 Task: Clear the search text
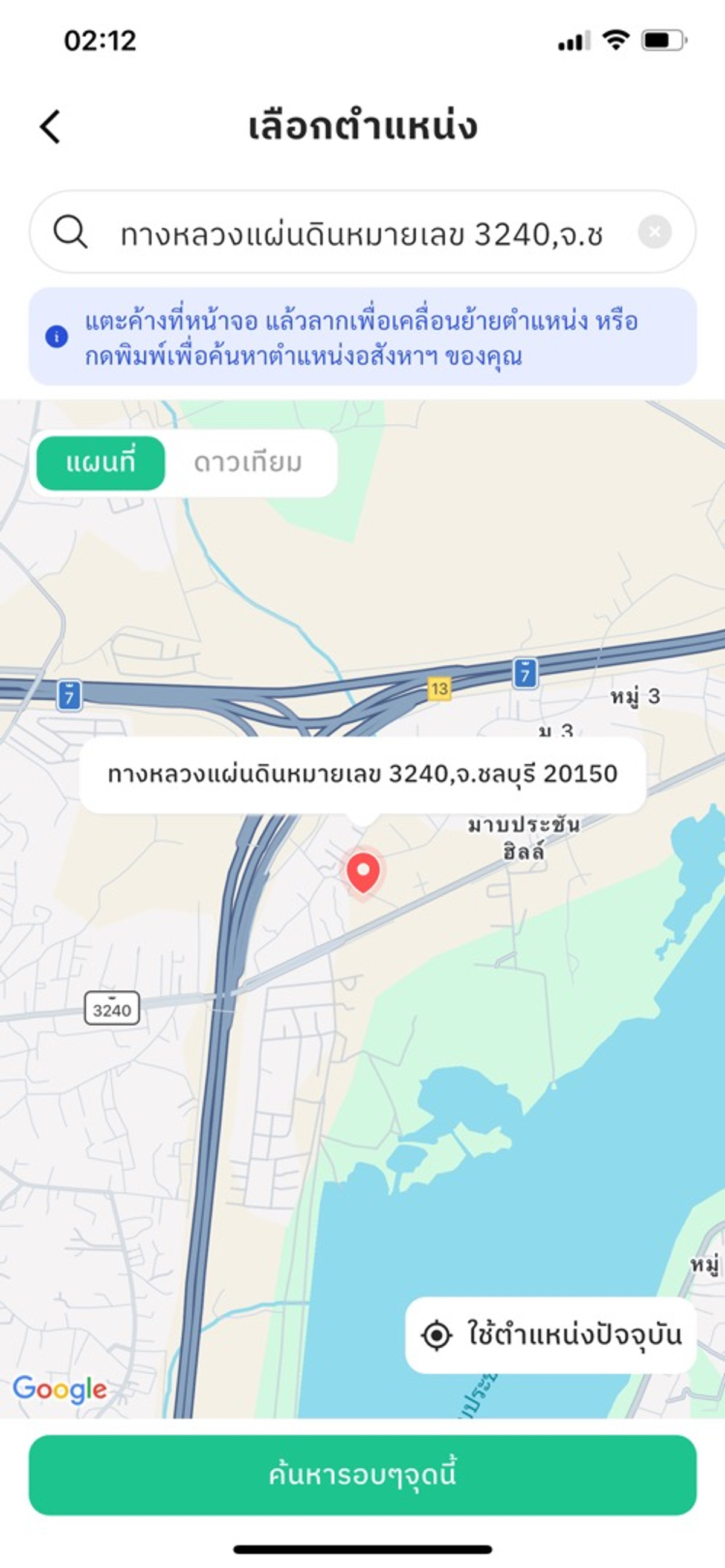[x=654, y=232]
